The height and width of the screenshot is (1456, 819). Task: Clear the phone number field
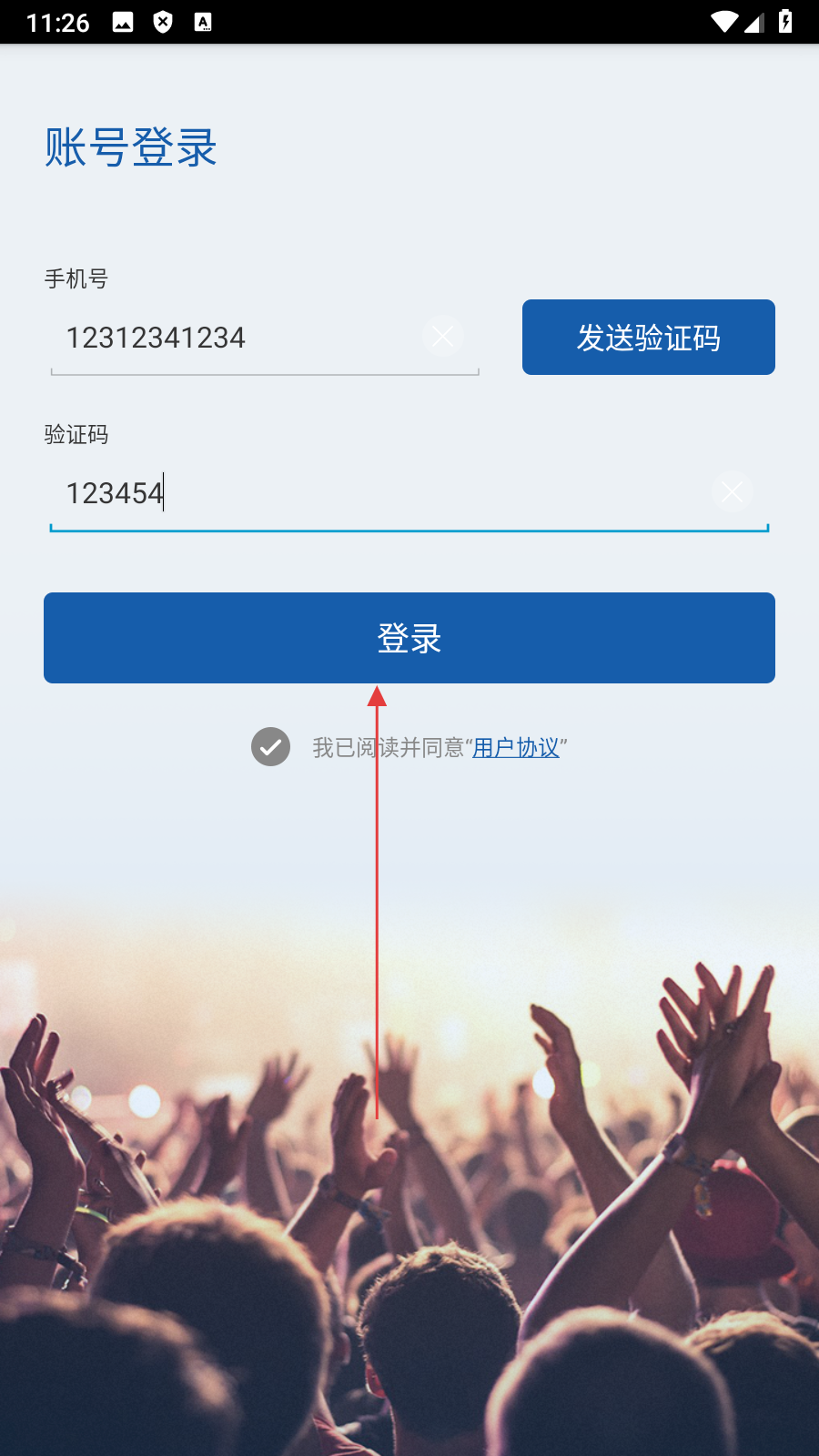coord(443,337)
